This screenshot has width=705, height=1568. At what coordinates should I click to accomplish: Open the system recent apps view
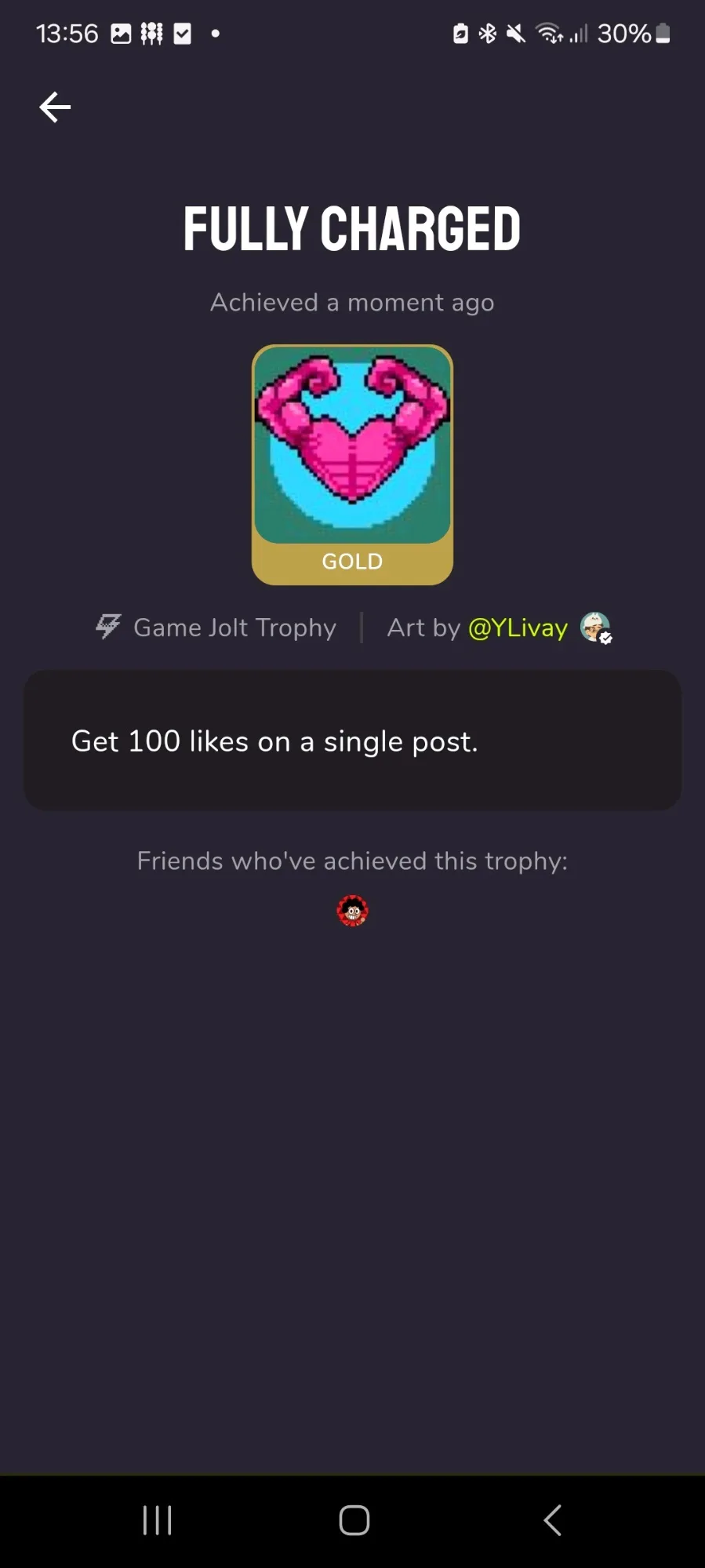[x=157, y=1520]
